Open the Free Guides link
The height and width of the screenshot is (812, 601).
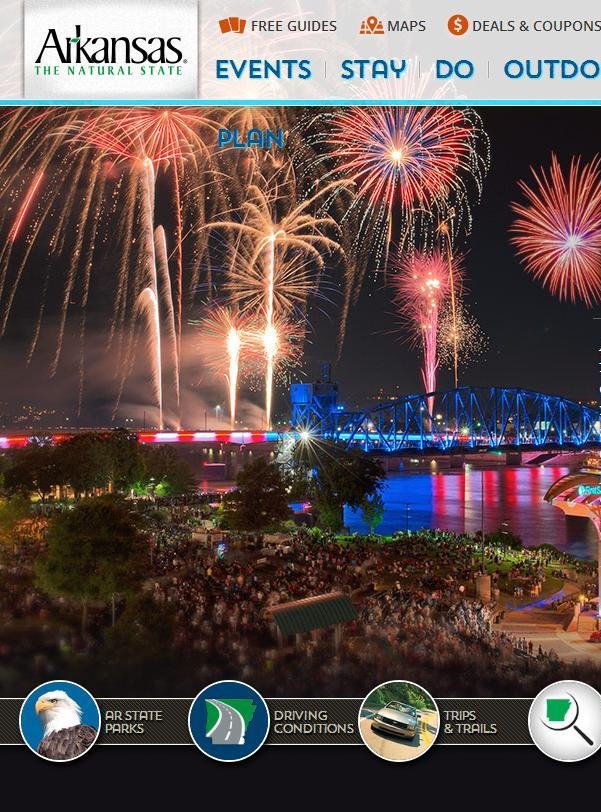click(278, 26)
